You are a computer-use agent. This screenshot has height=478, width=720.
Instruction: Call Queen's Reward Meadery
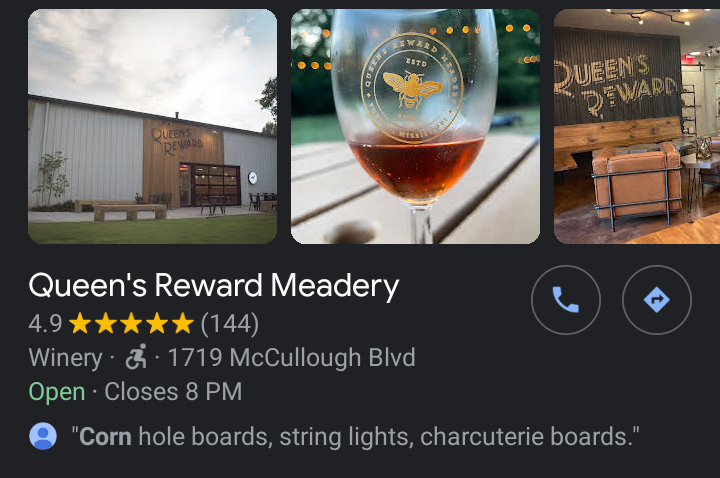[x=566, y=299]
